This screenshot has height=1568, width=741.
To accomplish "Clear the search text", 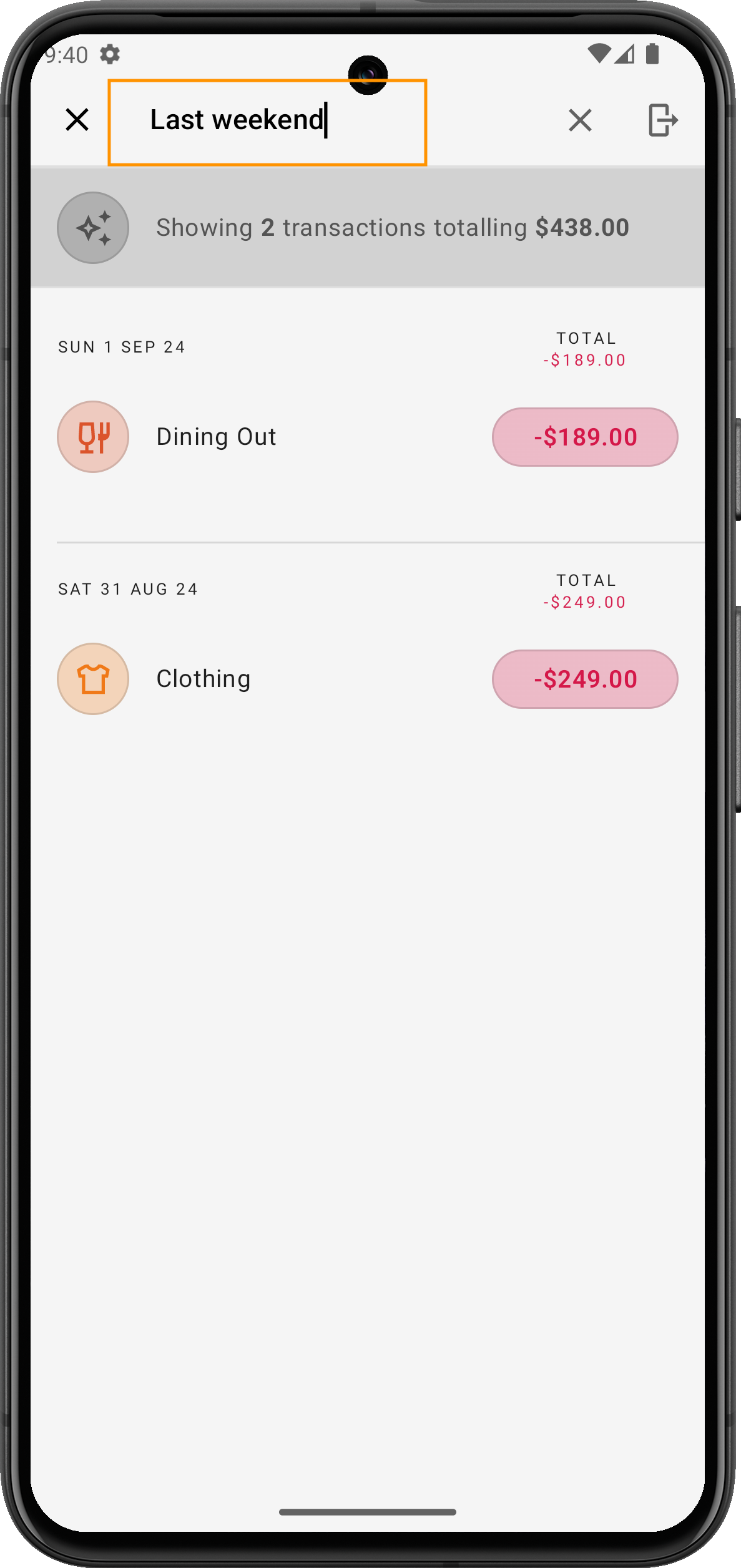I will coord(580,120).
